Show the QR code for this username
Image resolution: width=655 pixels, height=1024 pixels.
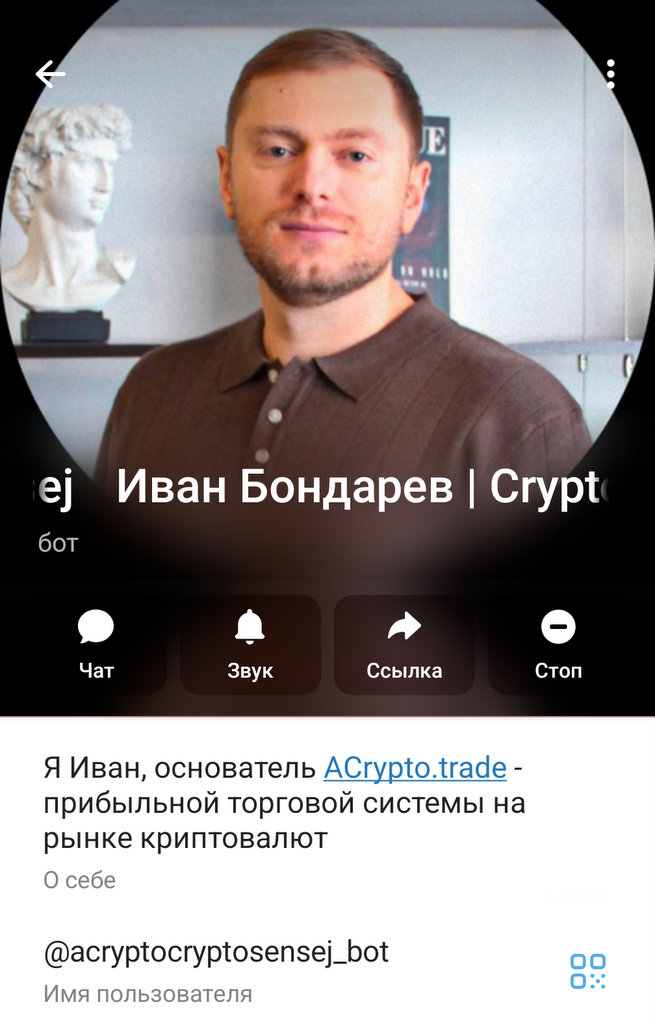coord(588,971)
